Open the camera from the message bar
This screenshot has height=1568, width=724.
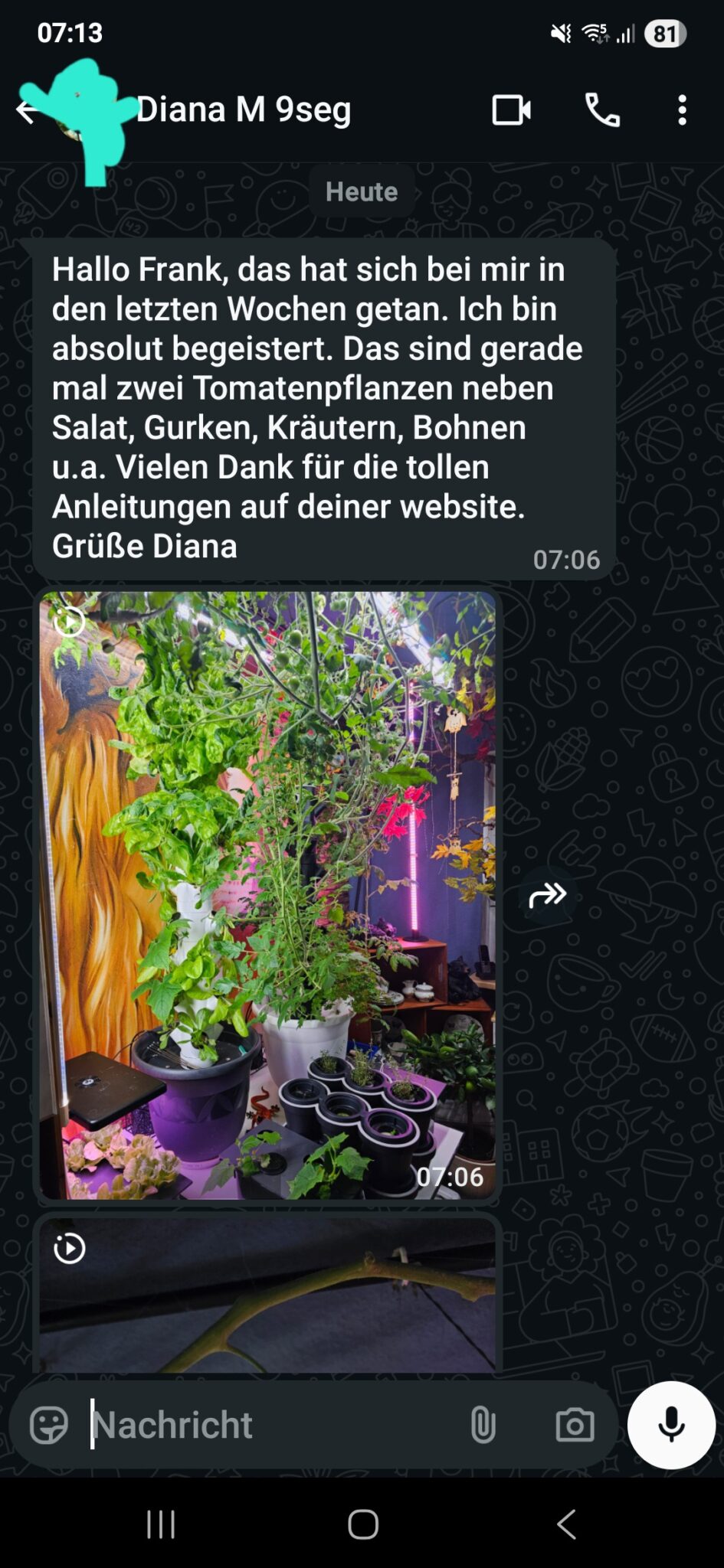tap(575, 1425)
